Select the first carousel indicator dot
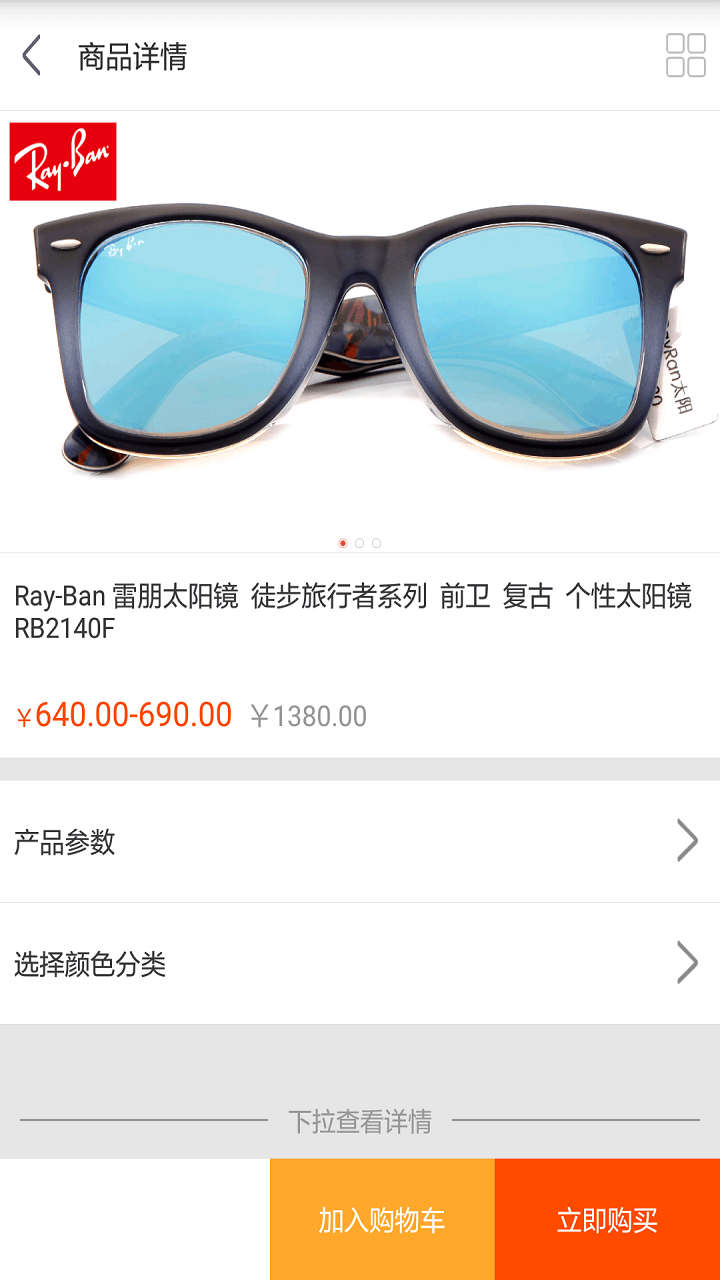 pos(341,542)
